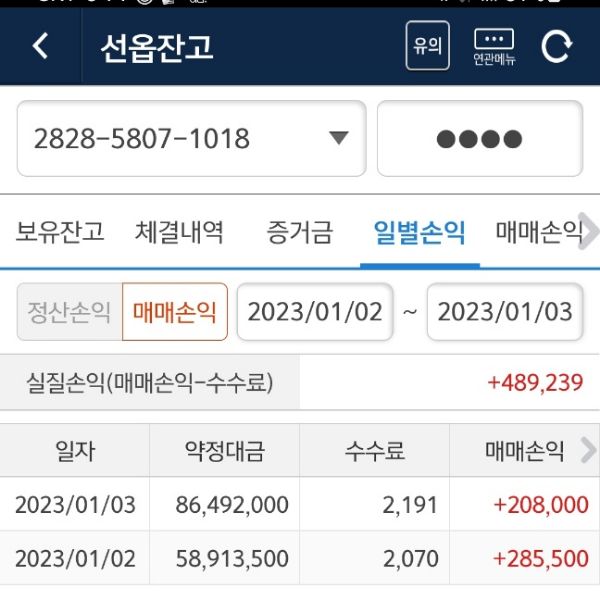Switch to the 보유잔고 tab
The width and height of the screenshot is (600, 600).
[x=60, y=233]
